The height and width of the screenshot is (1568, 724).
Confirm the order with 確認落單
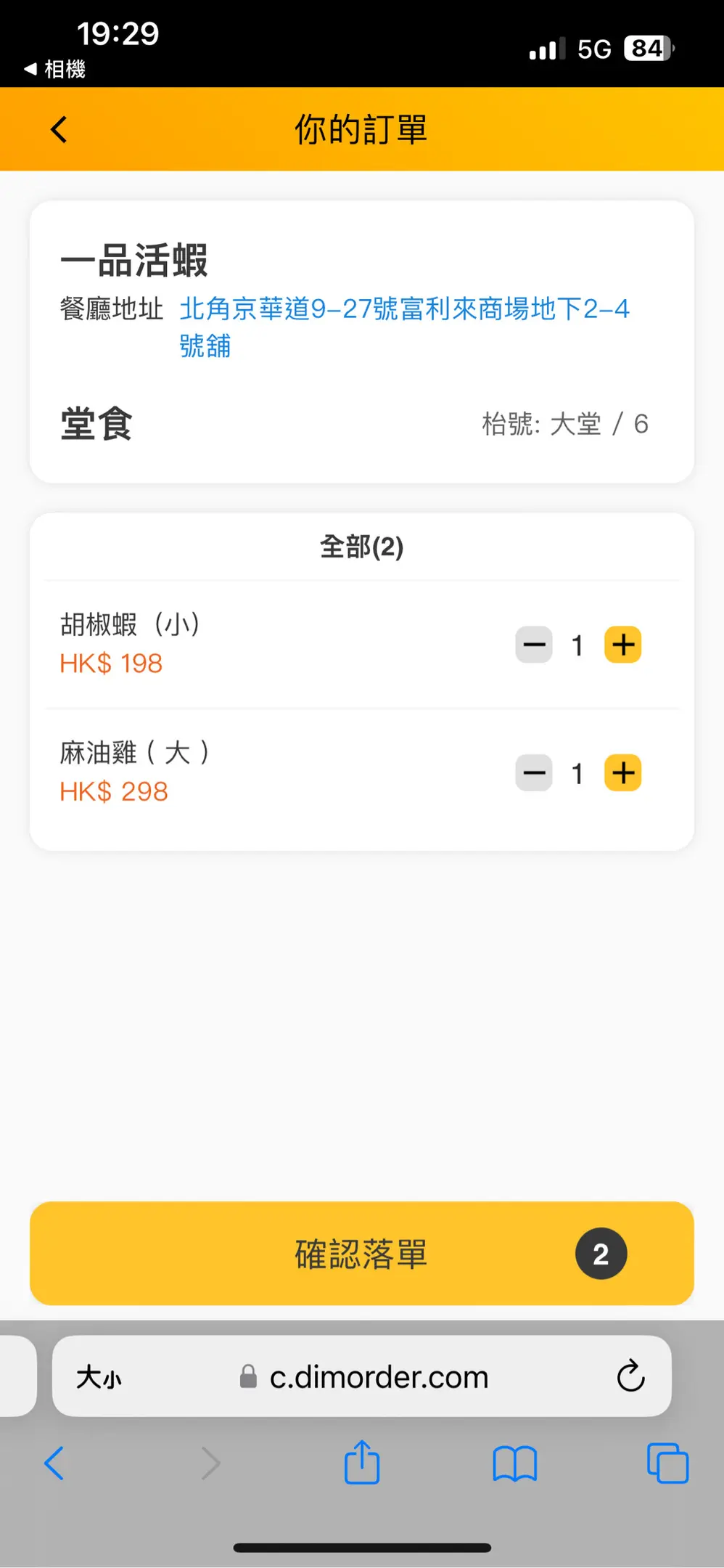[361, 1254]
